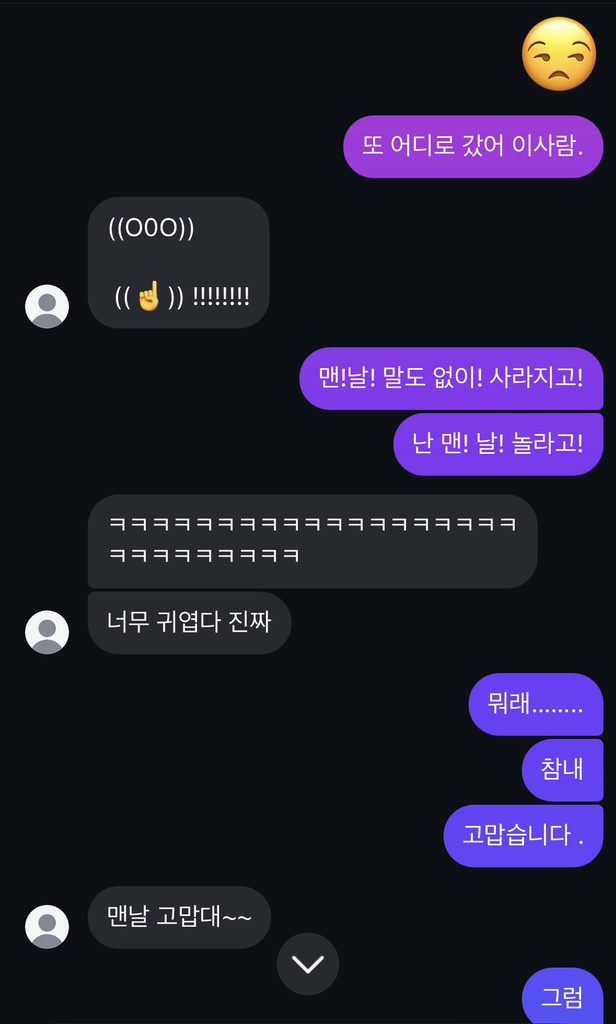
Task: Open sender's avatar beside 맨날 고맙대~~ message
Action: click(x=47, y=926)
